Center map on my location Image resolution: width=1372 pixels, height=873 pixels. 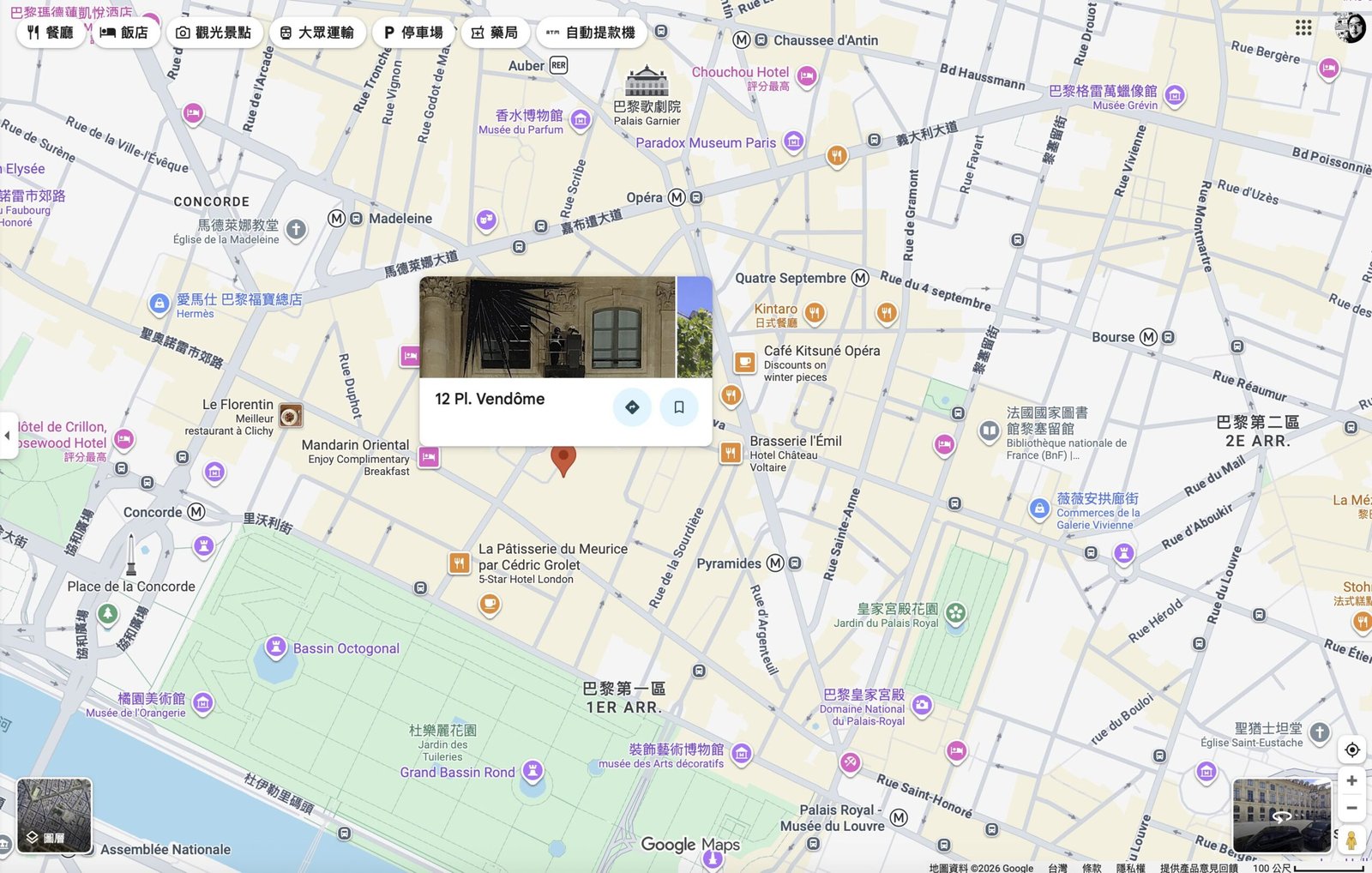[x=1351, y=750]
